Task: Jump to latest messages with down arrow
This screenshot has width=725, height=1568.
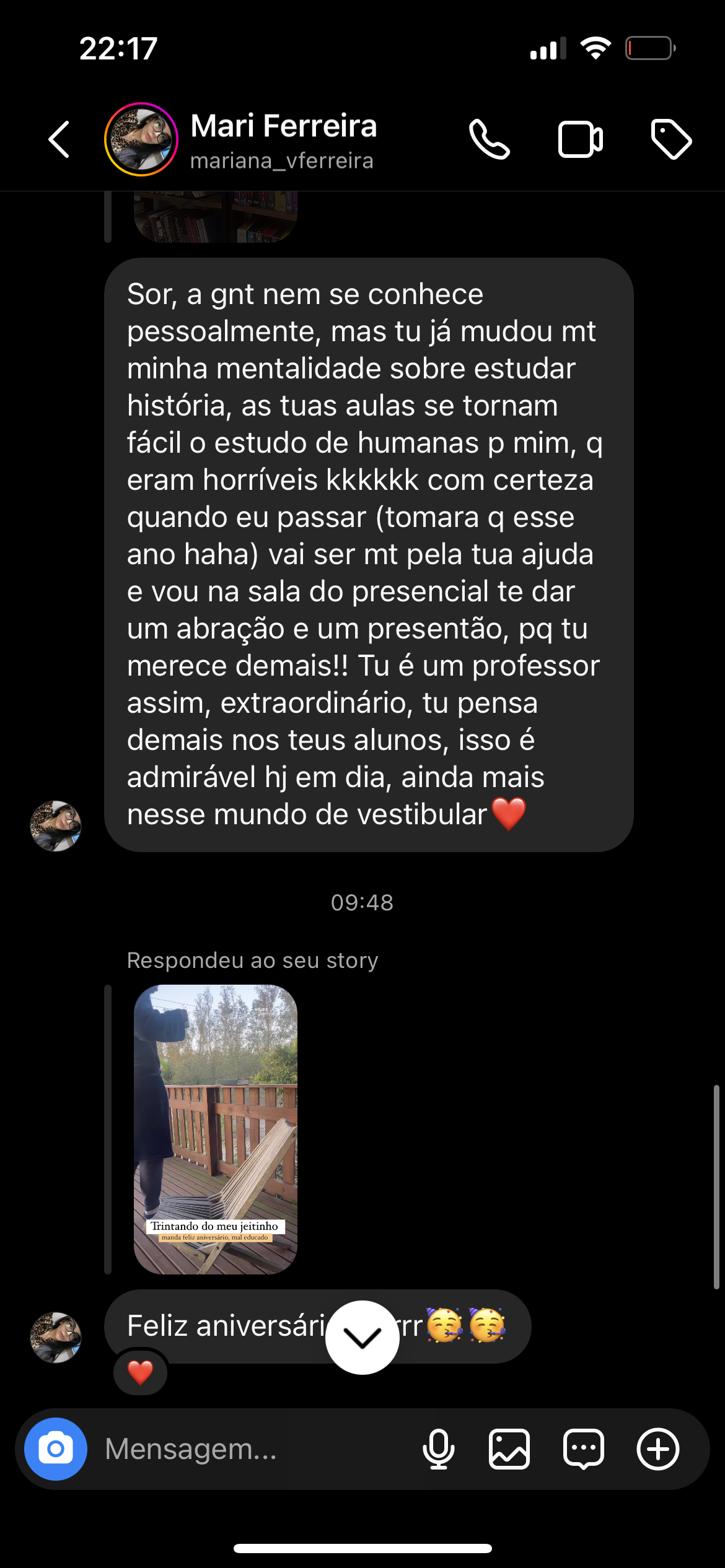Action: [x=362, y=1338]
